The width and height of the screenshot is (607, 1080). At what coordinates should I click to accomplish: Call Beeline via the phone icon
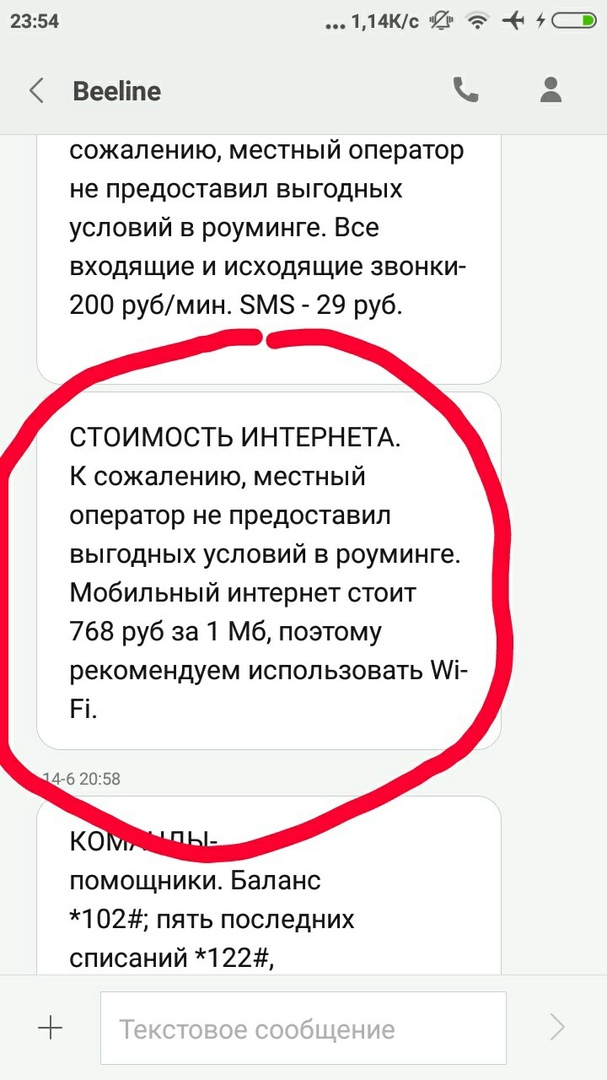coord(466,91)
